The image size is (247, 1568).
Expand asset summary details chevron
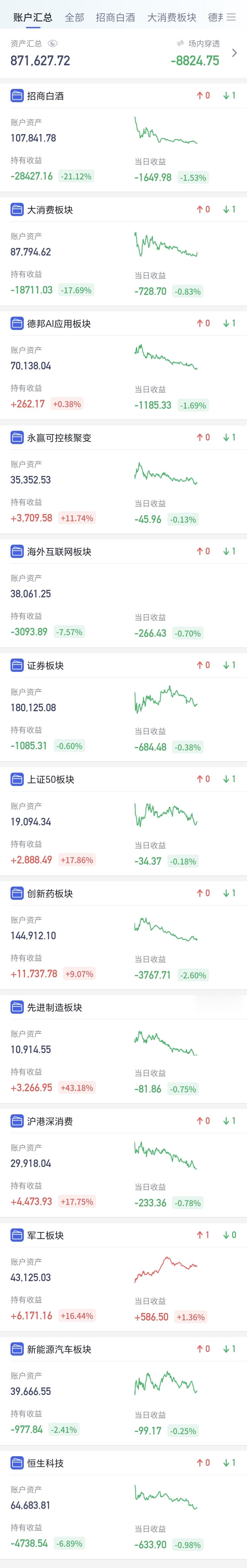(x=235, y=53)
